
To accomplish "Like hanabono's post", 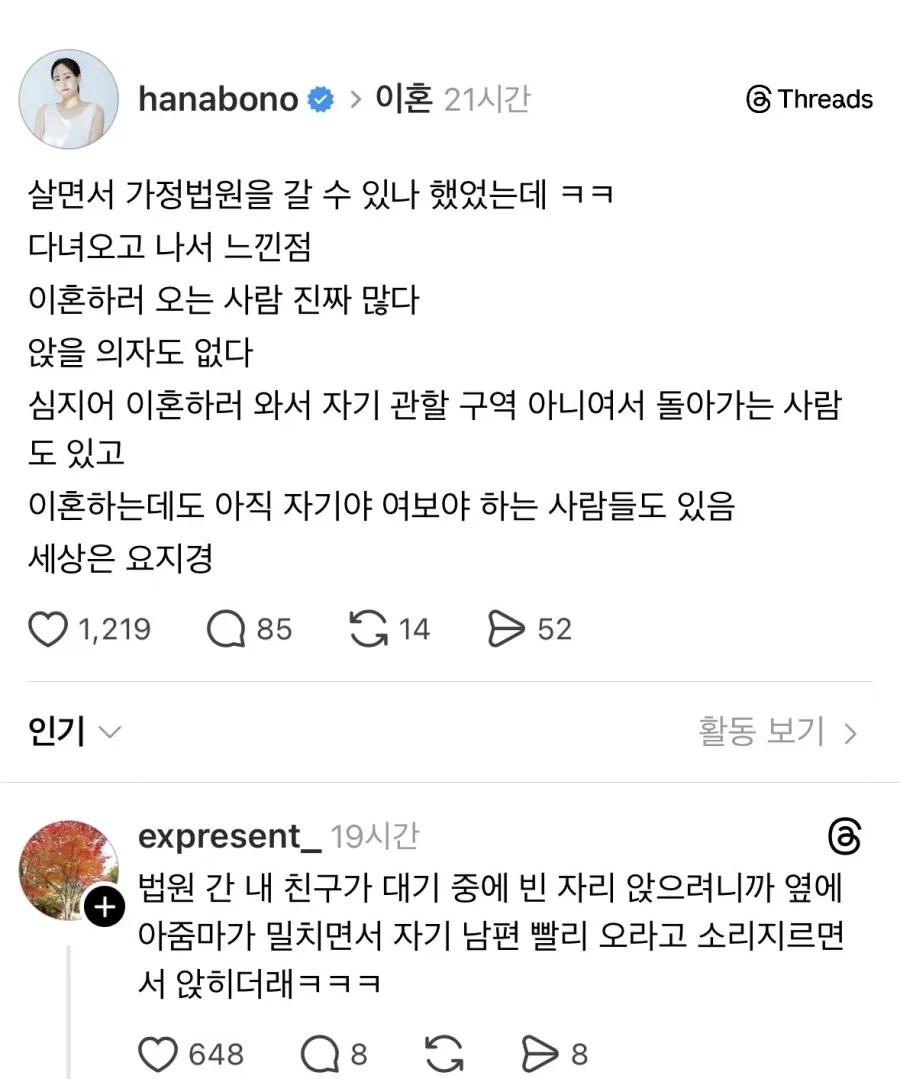I will [x=47, y=629].
